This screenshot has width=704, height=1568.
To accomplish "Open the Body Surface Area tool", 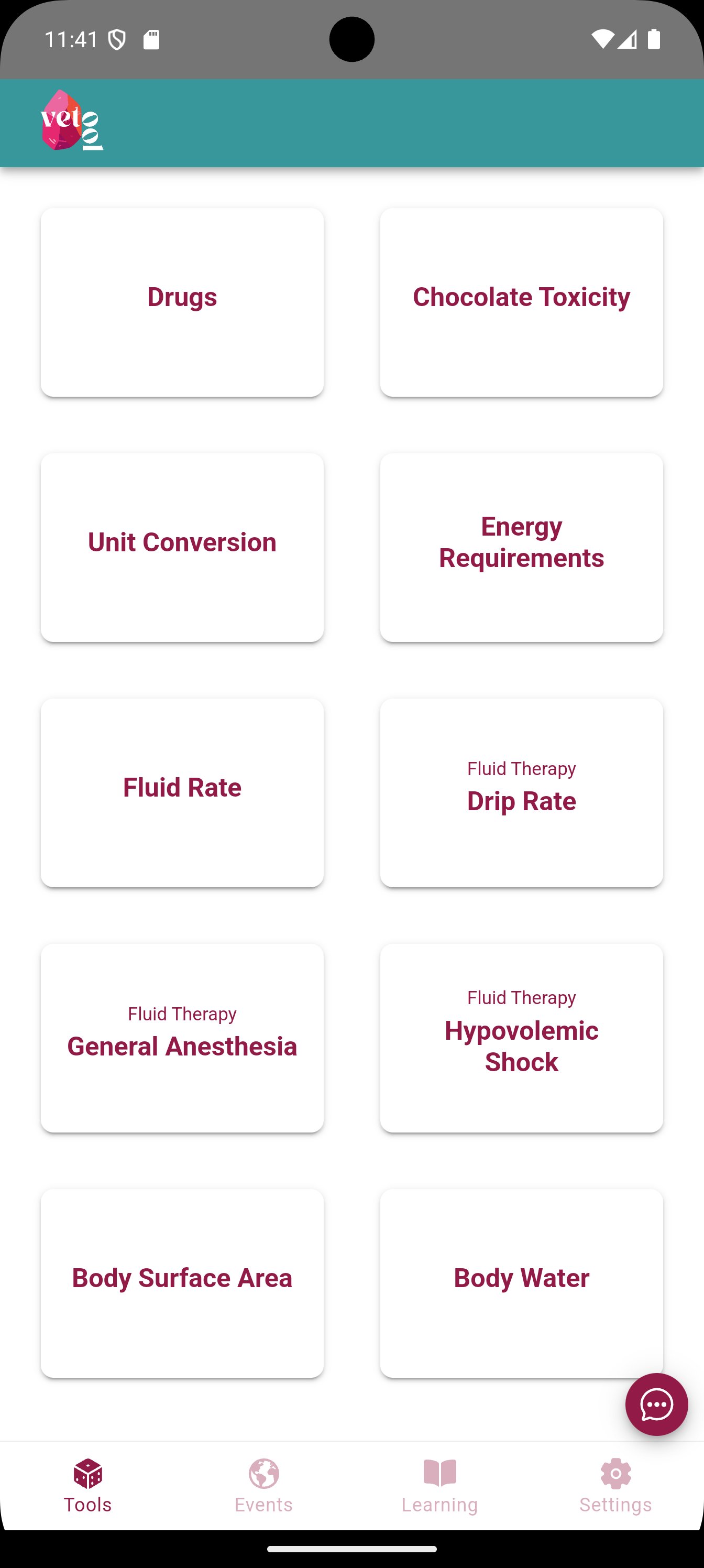I will (x=182, y=1283).
